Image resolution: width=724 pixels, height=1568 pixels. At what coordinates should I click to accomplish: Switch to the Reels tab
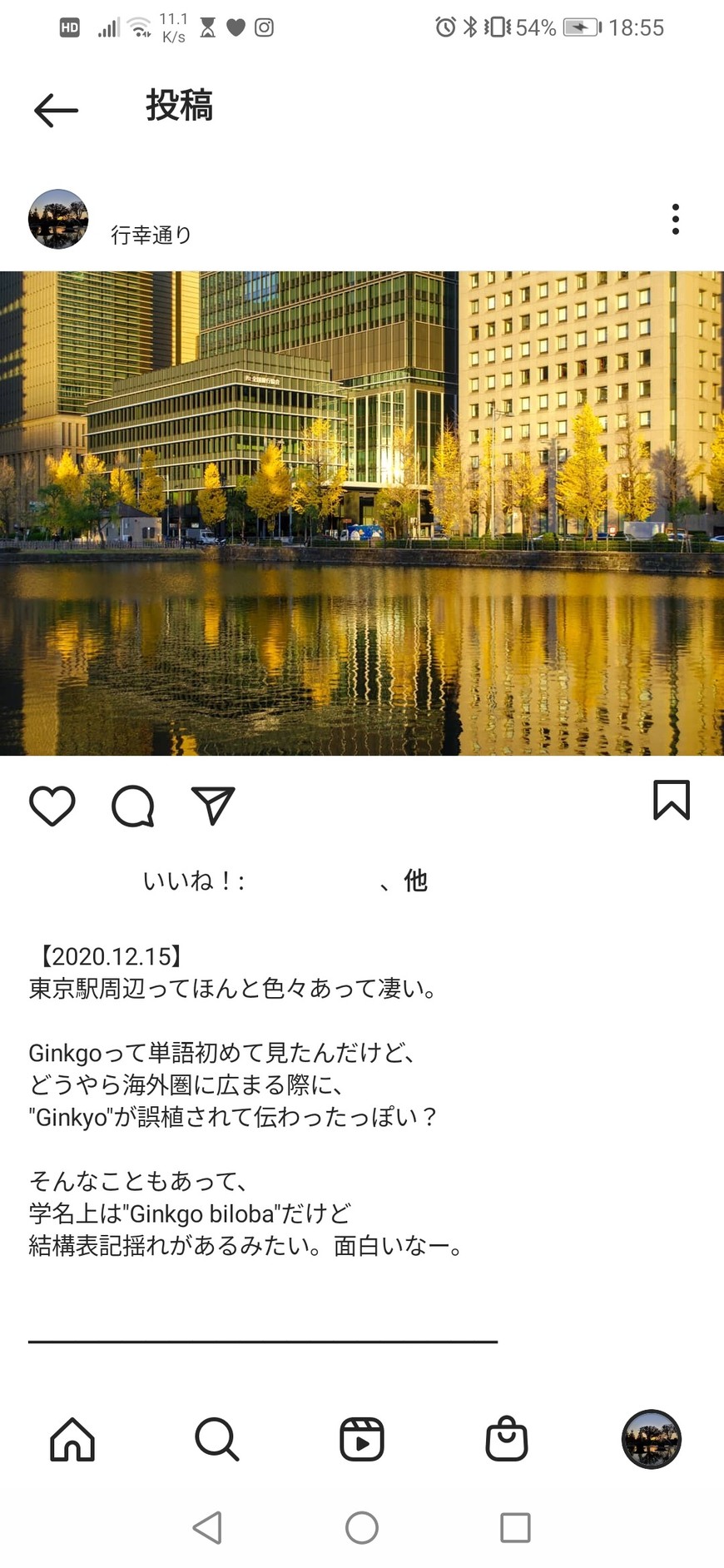[x=362, y=1439]
